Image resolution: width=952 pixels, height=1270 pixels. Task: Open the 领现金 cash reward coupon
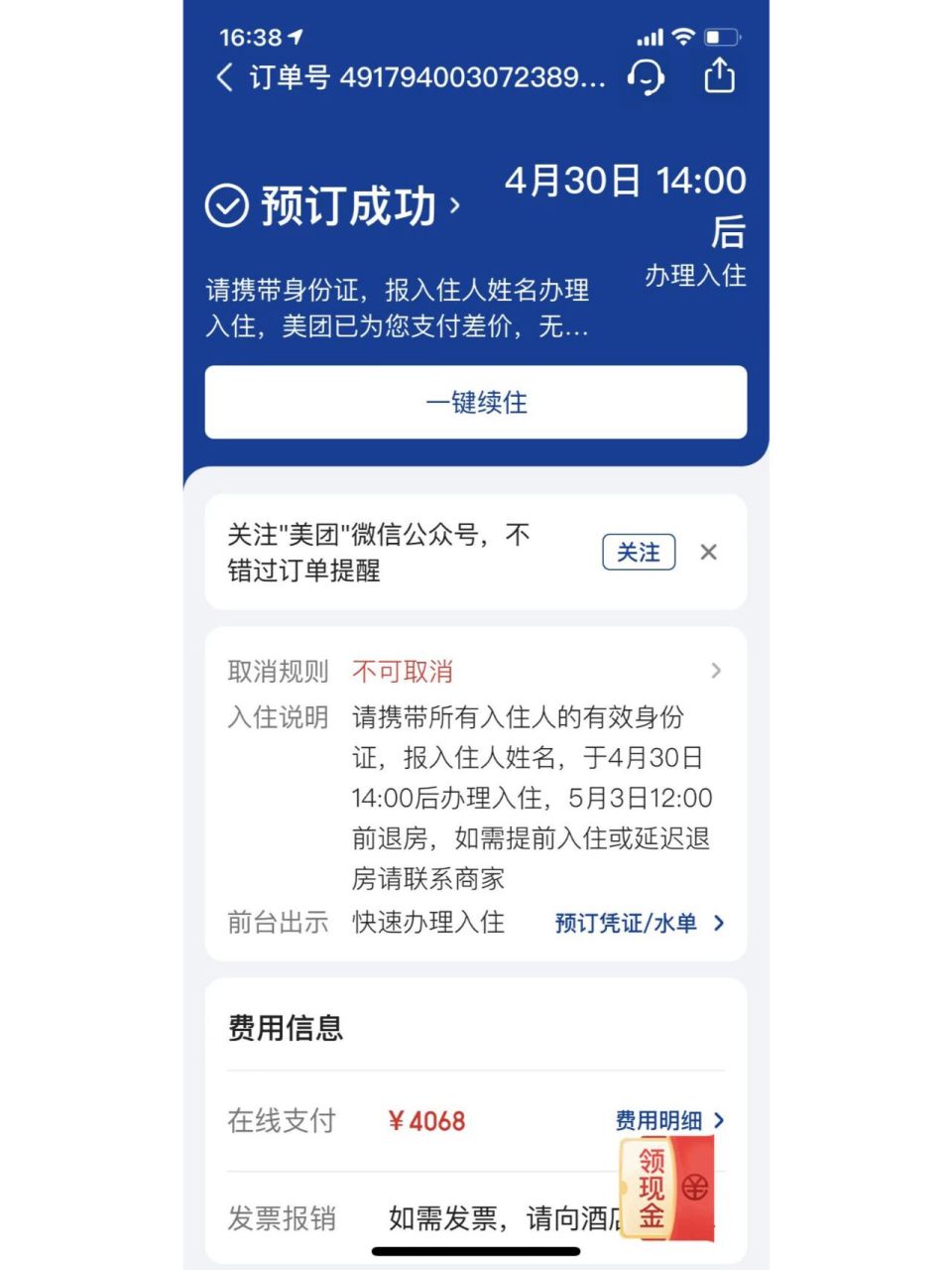pos(654,1188)
